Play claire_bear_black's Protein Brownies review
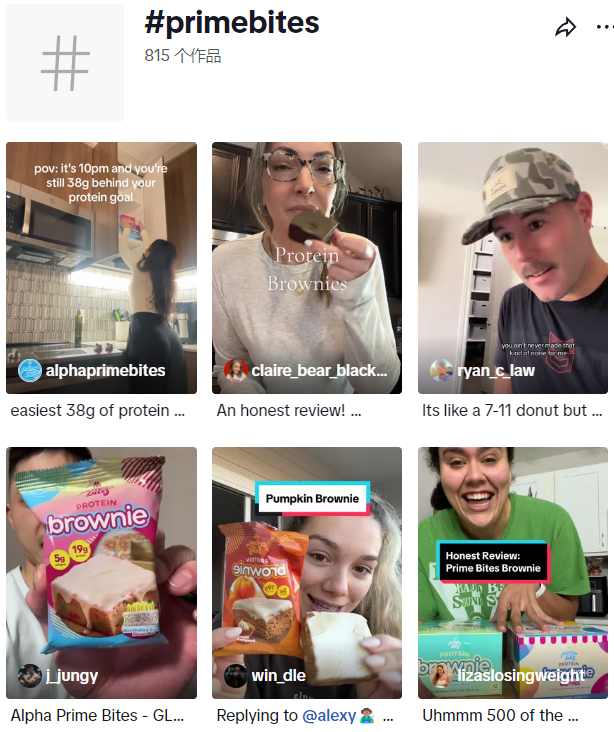 (x=307, y=267)
